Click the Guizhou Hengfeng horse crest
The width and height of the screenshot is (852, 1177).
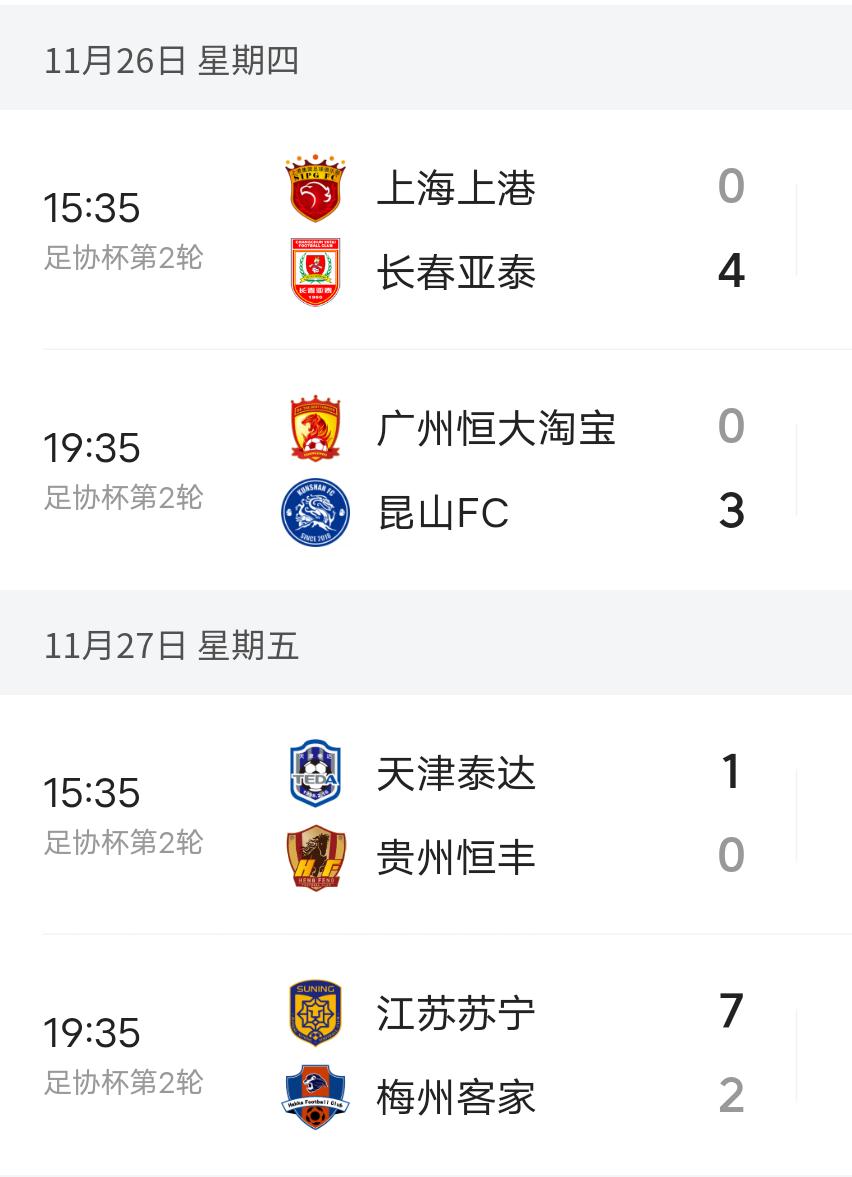tap(316, 856)
